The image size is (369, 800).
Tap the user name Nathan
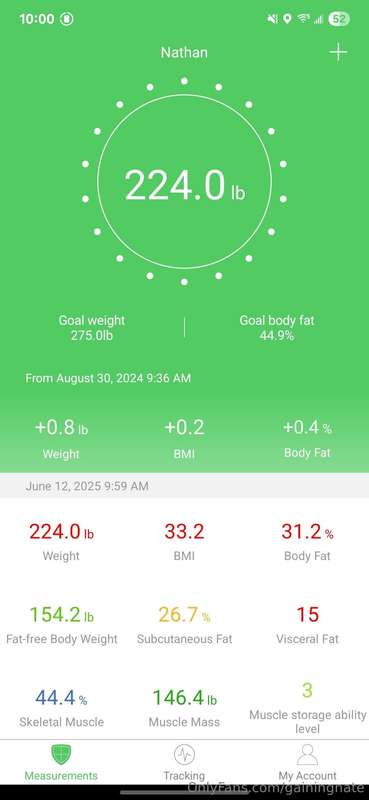(184, 52)
